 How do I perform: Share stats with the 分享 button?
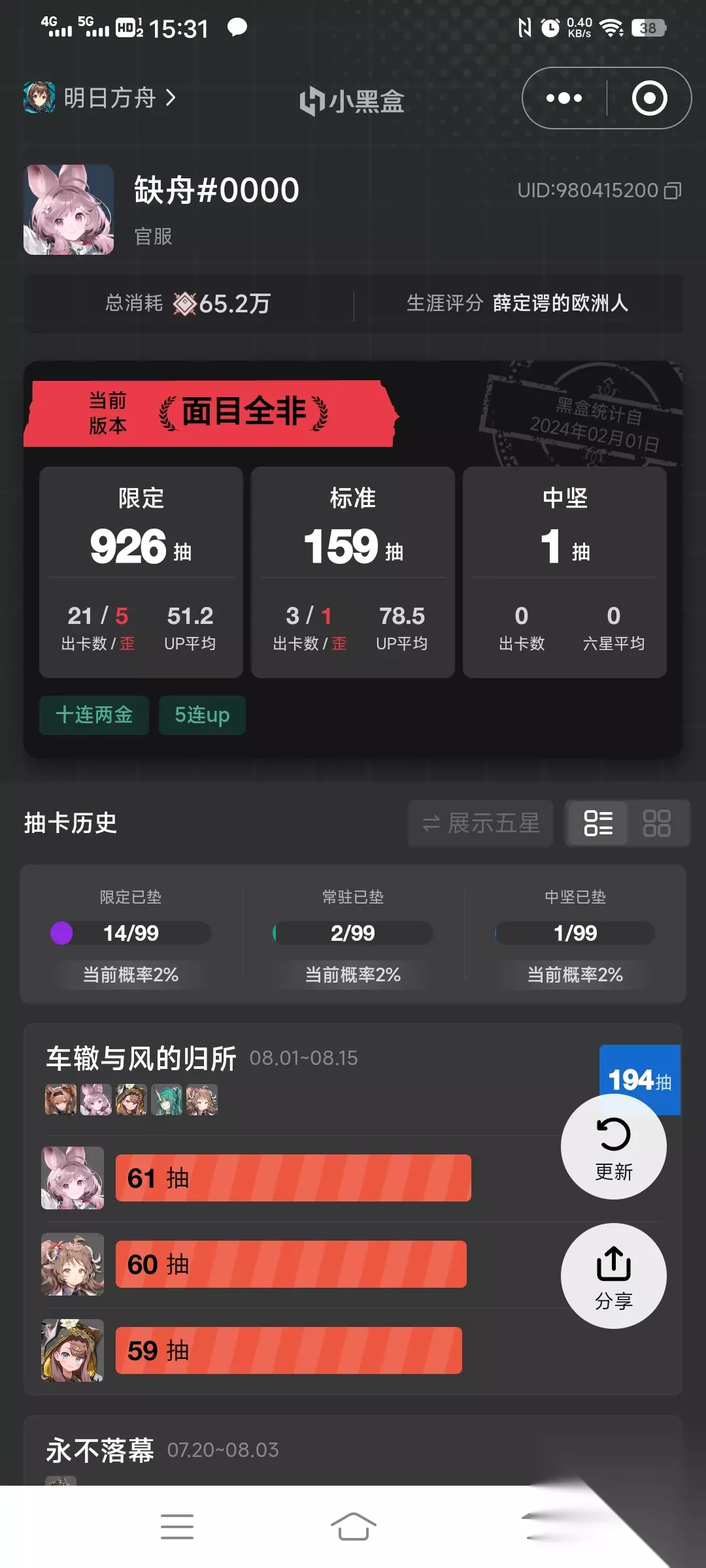tap(614, 1276)
